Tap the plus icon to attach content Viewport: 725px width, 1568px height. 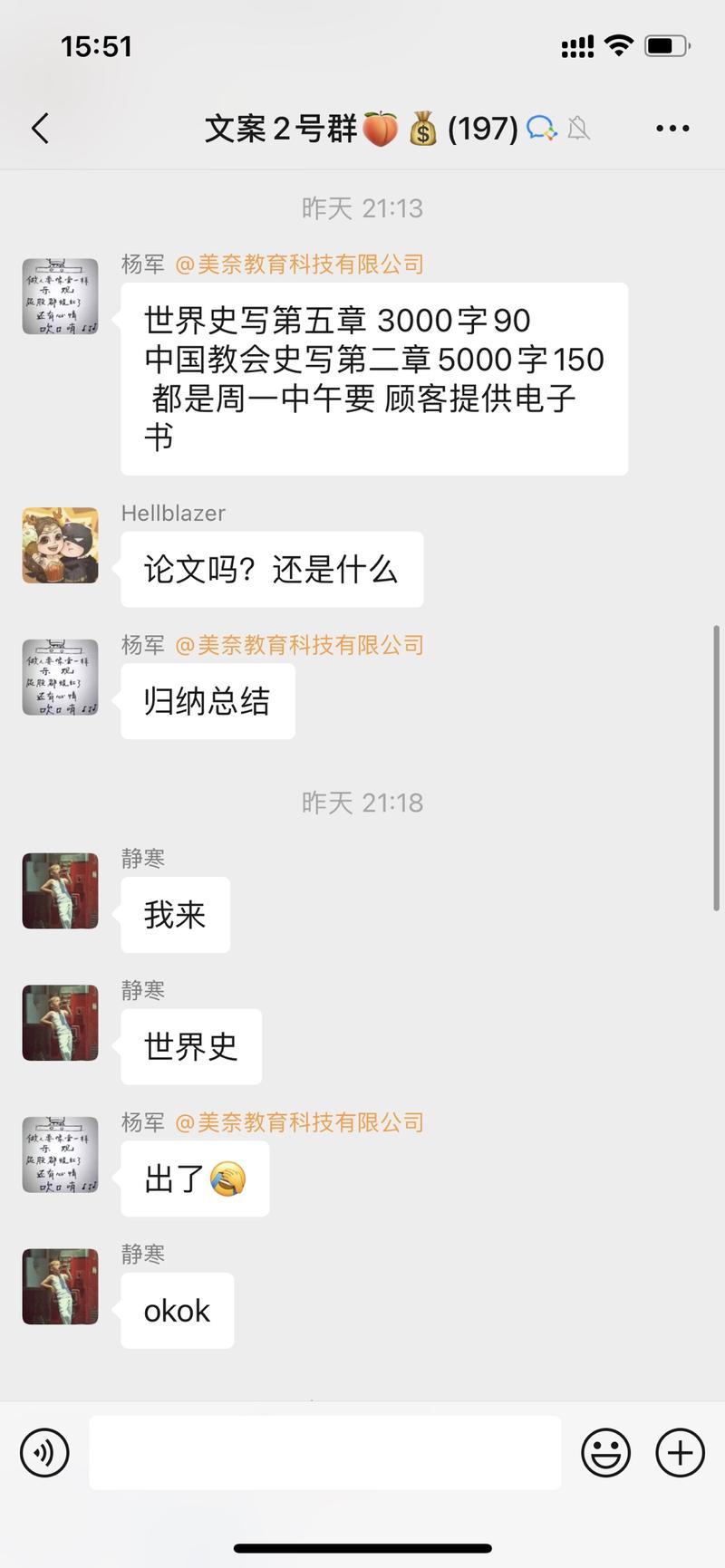click(x=678, y=1453)
